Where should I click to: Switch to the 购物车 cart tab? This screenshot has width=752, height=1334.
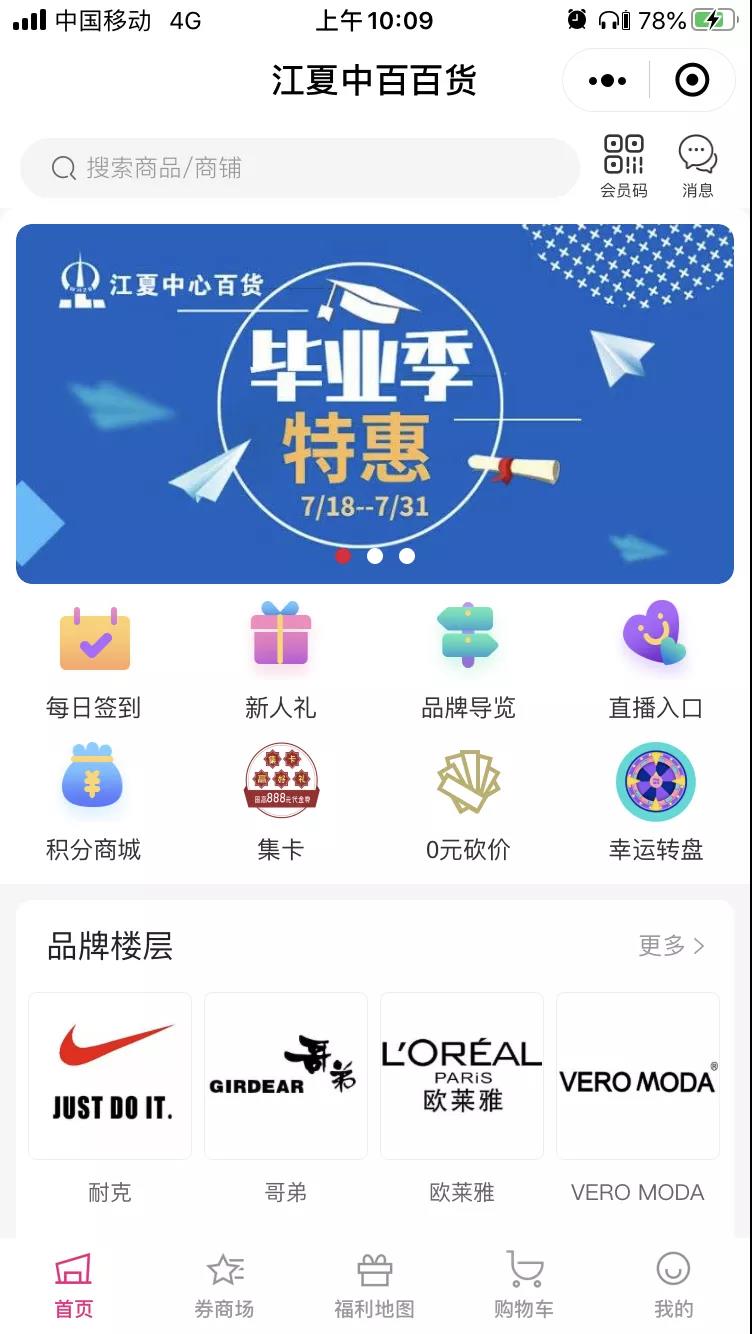tap(524, 1286)
